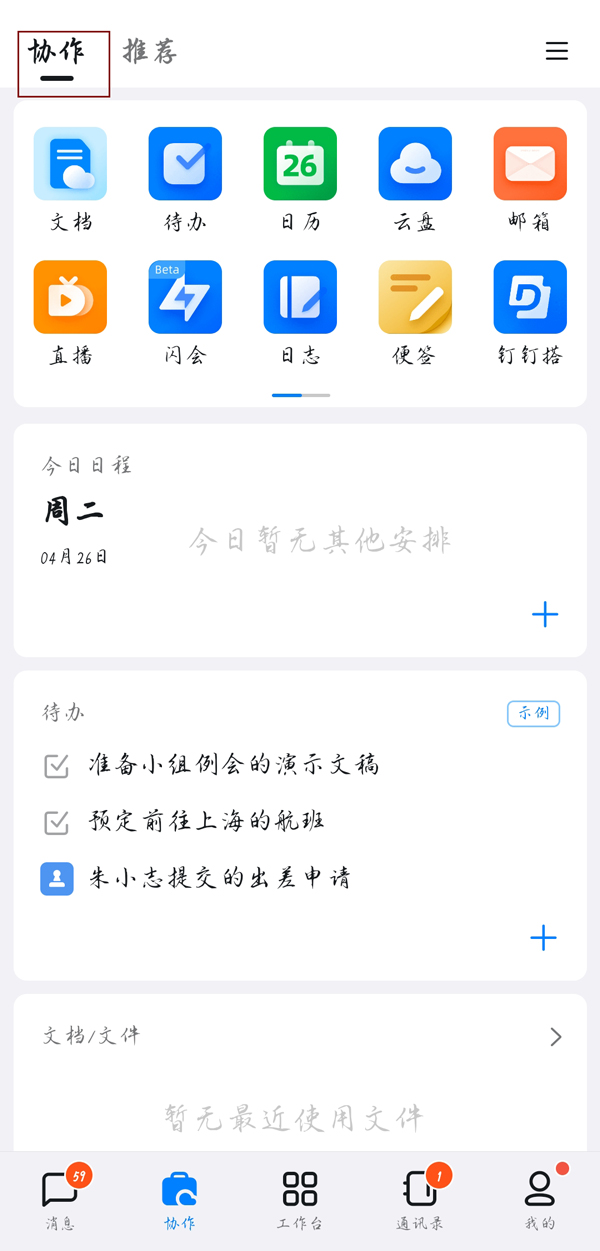Viewport: 600px width, 1251px height.
Task: Open 便签 notes
Action: (x=415, y=297)
